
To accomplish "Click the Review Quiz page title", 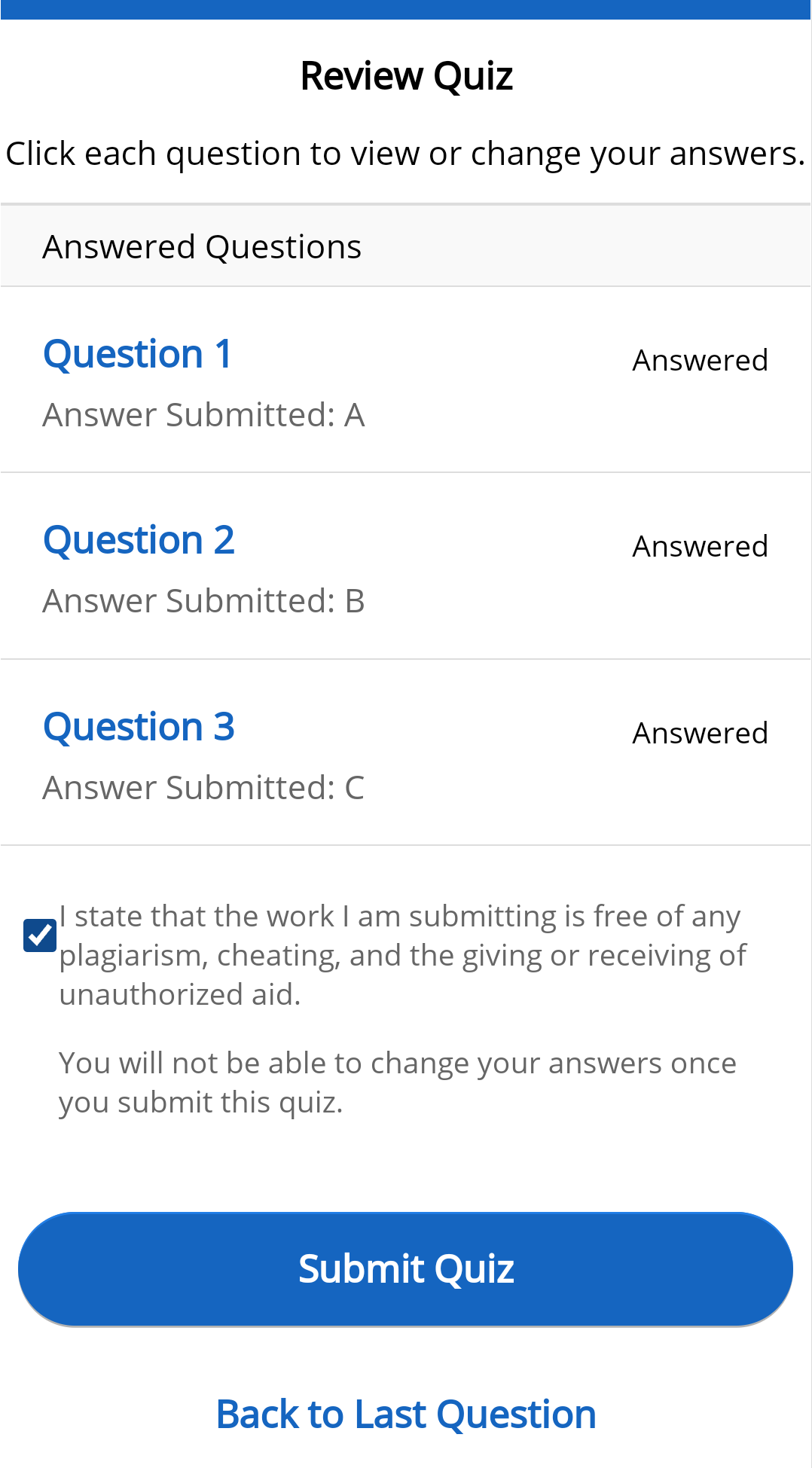I will (x=406, y=75).
